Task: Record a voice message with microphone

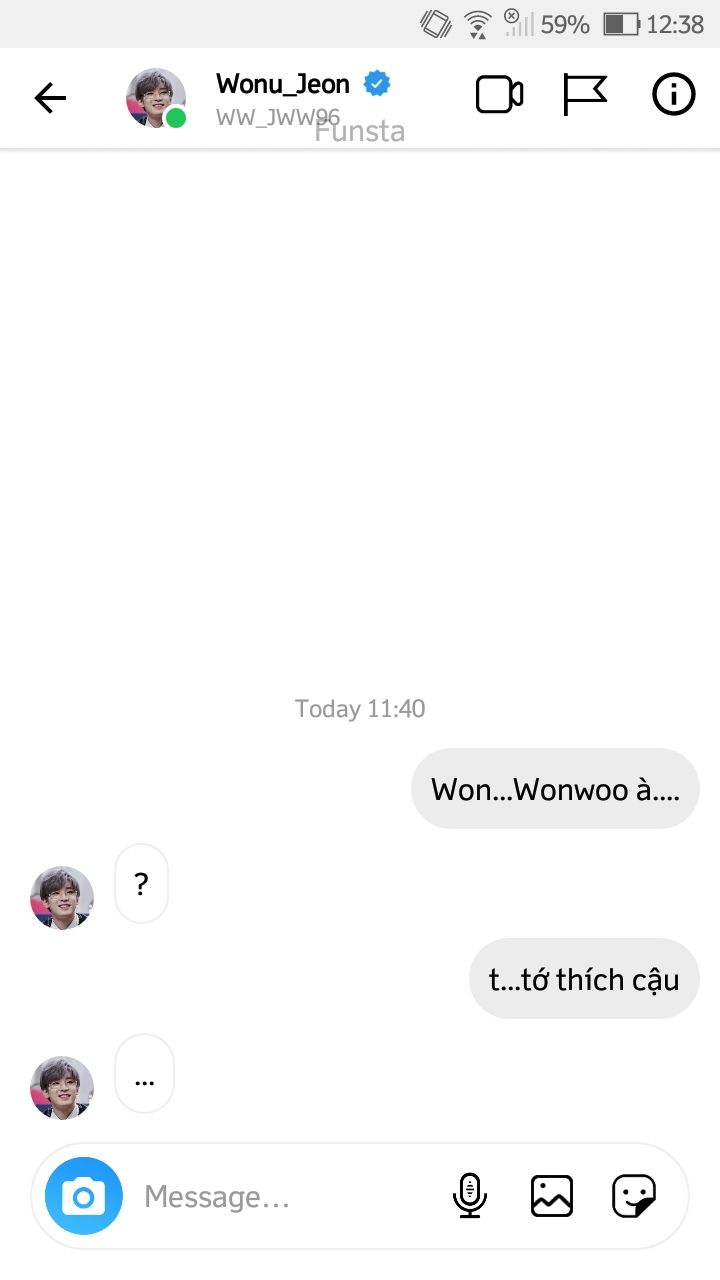Action: point(469,1196)
